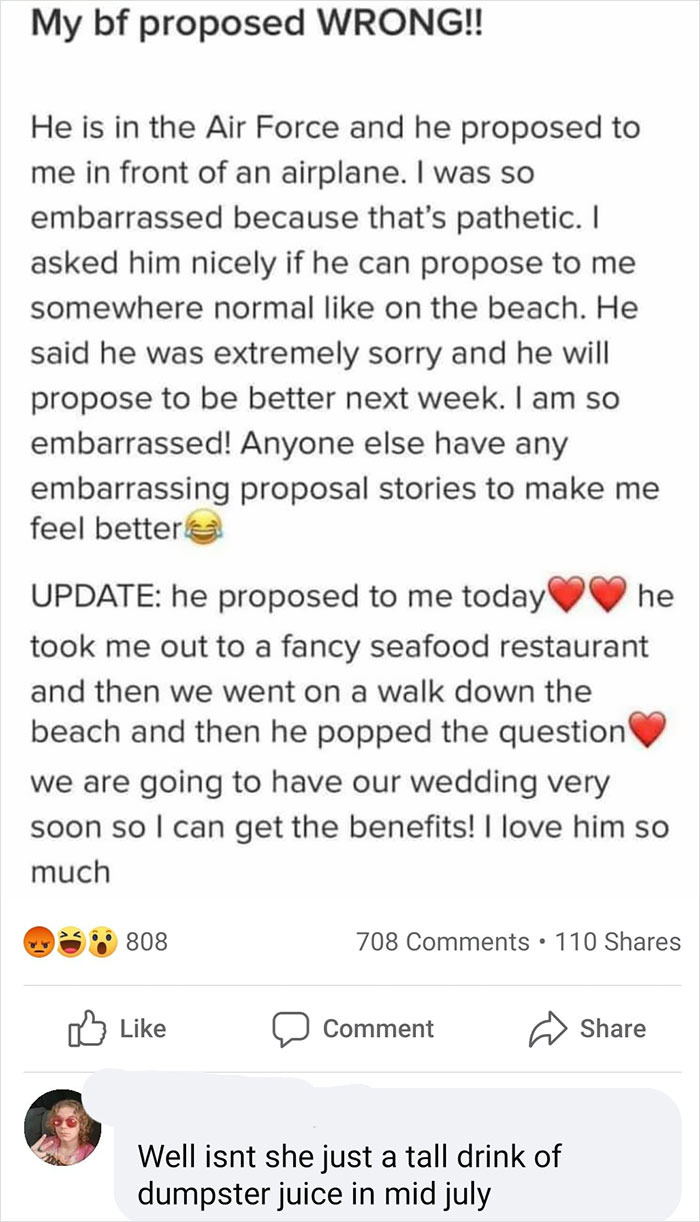Open the 708 Comments link
Image resolution: width=700 pixels, height=1222 pixels.
point(442,942)
